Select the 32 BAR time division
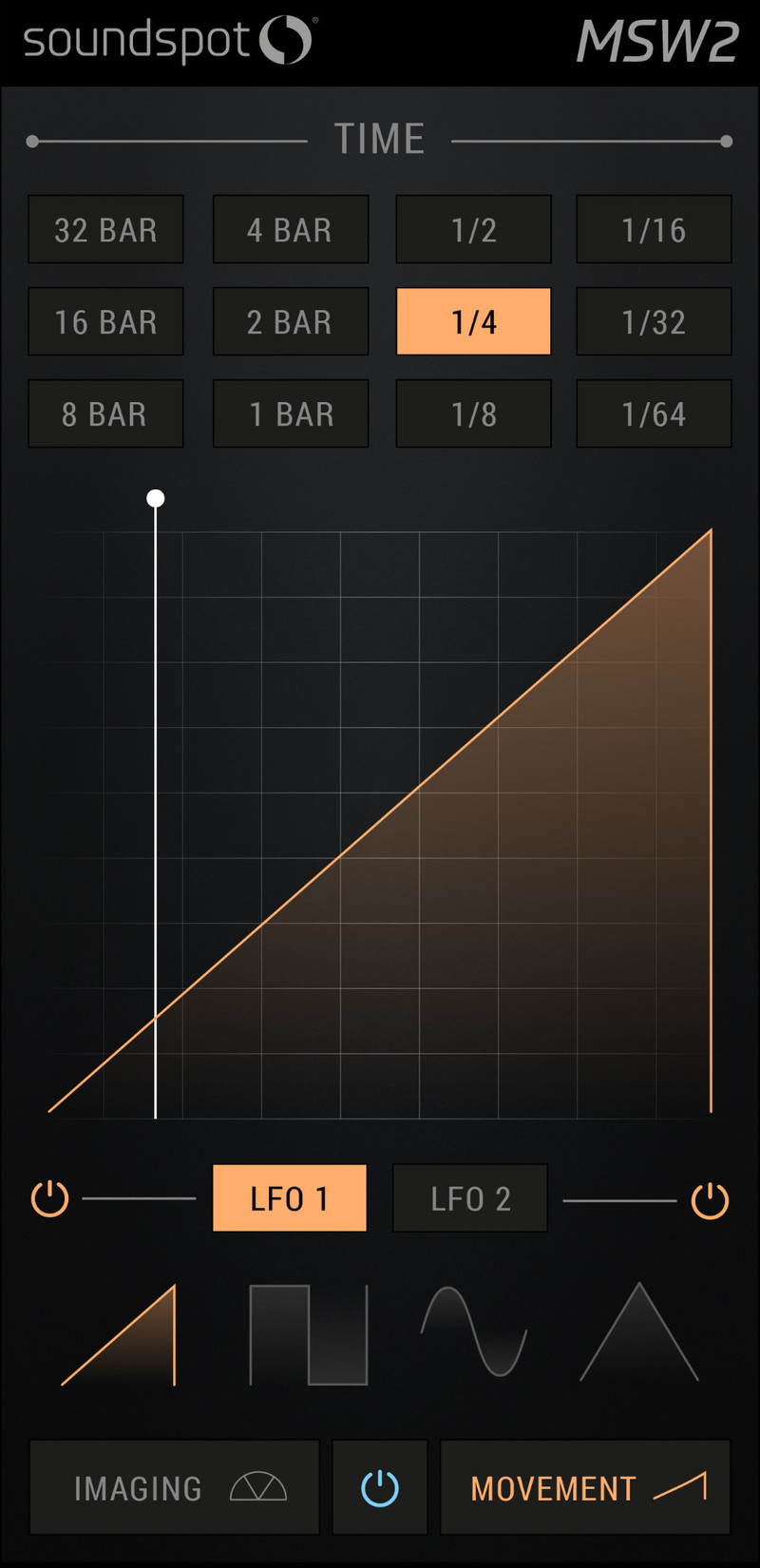This screenshot has height=1568, width=760. click(105, 229)
